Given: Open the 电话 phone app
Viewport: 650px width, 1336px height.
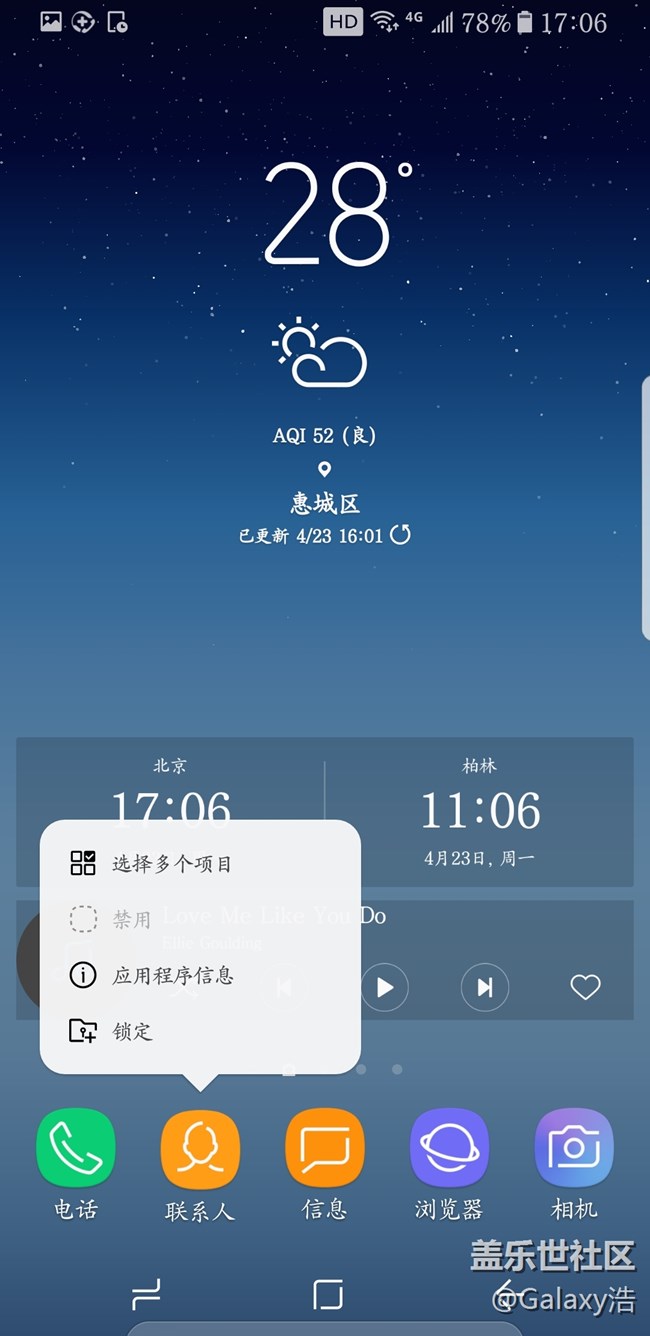Looking at the screenshot, I should (x=76, y=1165).
